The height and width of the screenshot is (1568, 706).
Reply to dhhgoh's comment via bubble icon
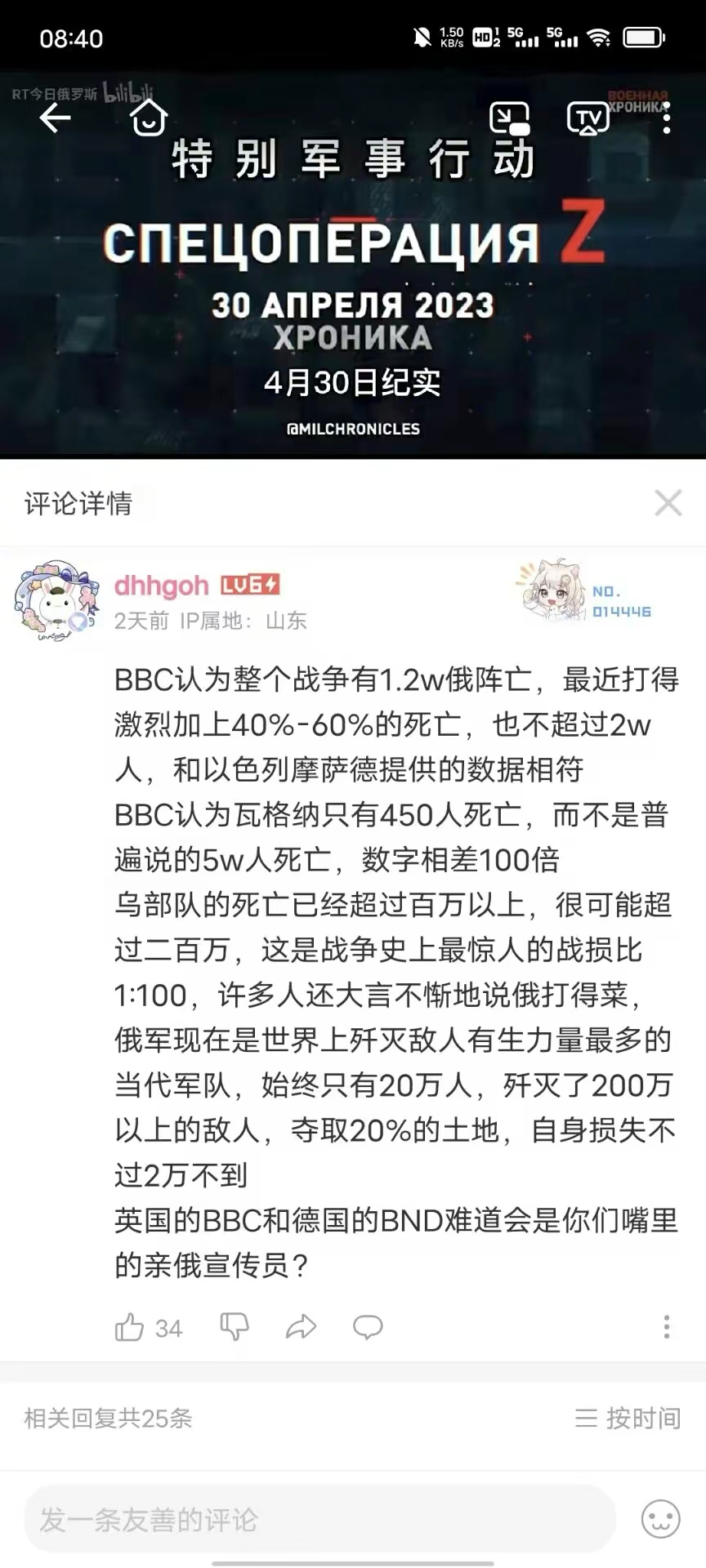[368, 1328]
